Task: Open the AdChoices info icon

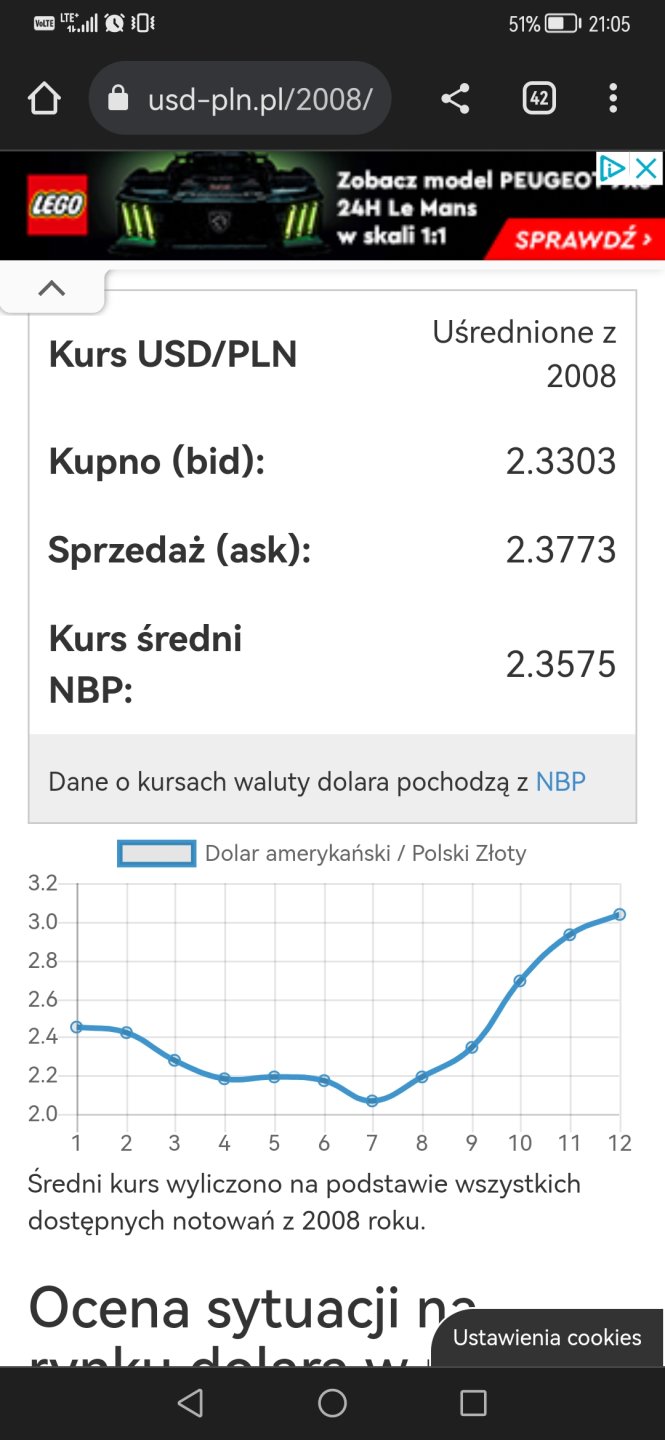Action: pos(613,168)
